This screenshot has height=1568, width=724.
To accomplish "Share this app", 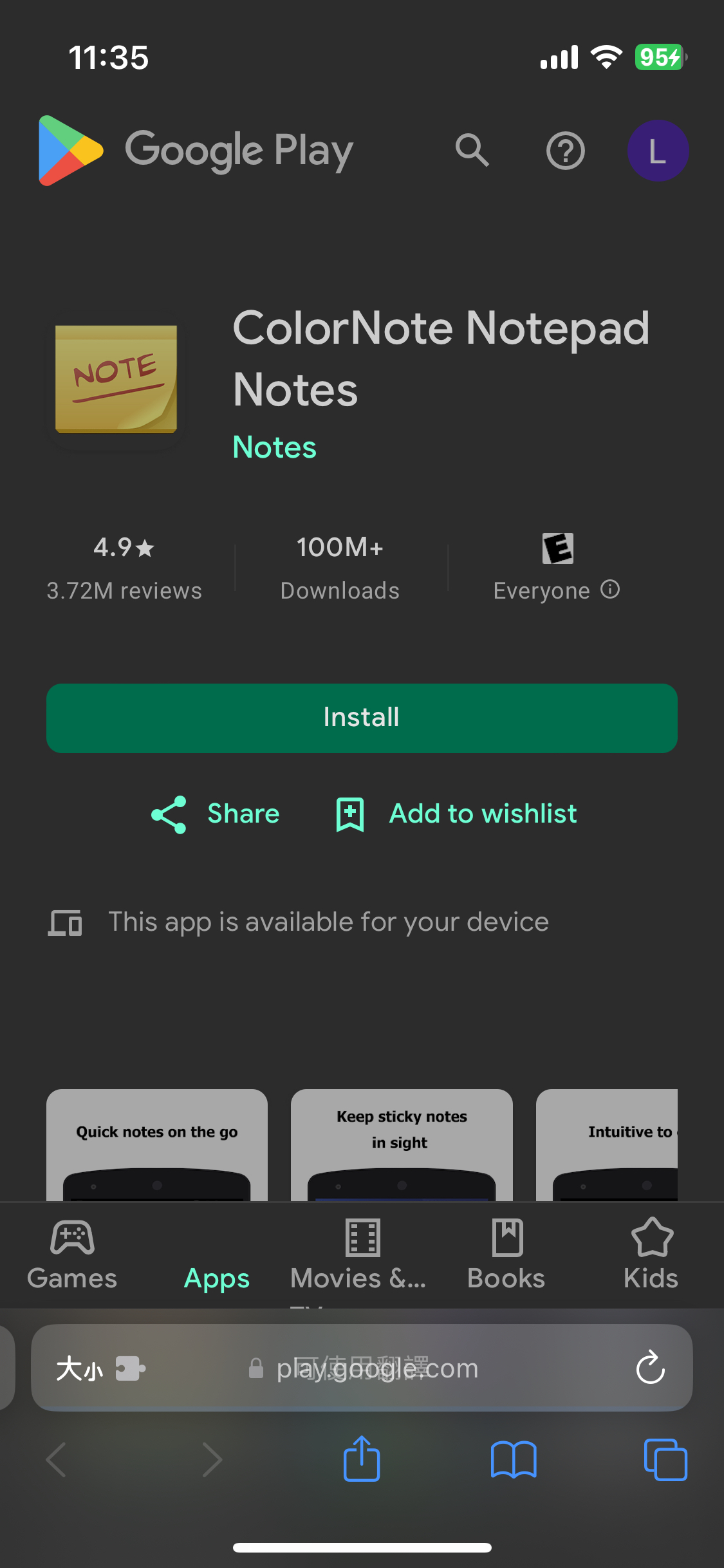I will point(216,814).
